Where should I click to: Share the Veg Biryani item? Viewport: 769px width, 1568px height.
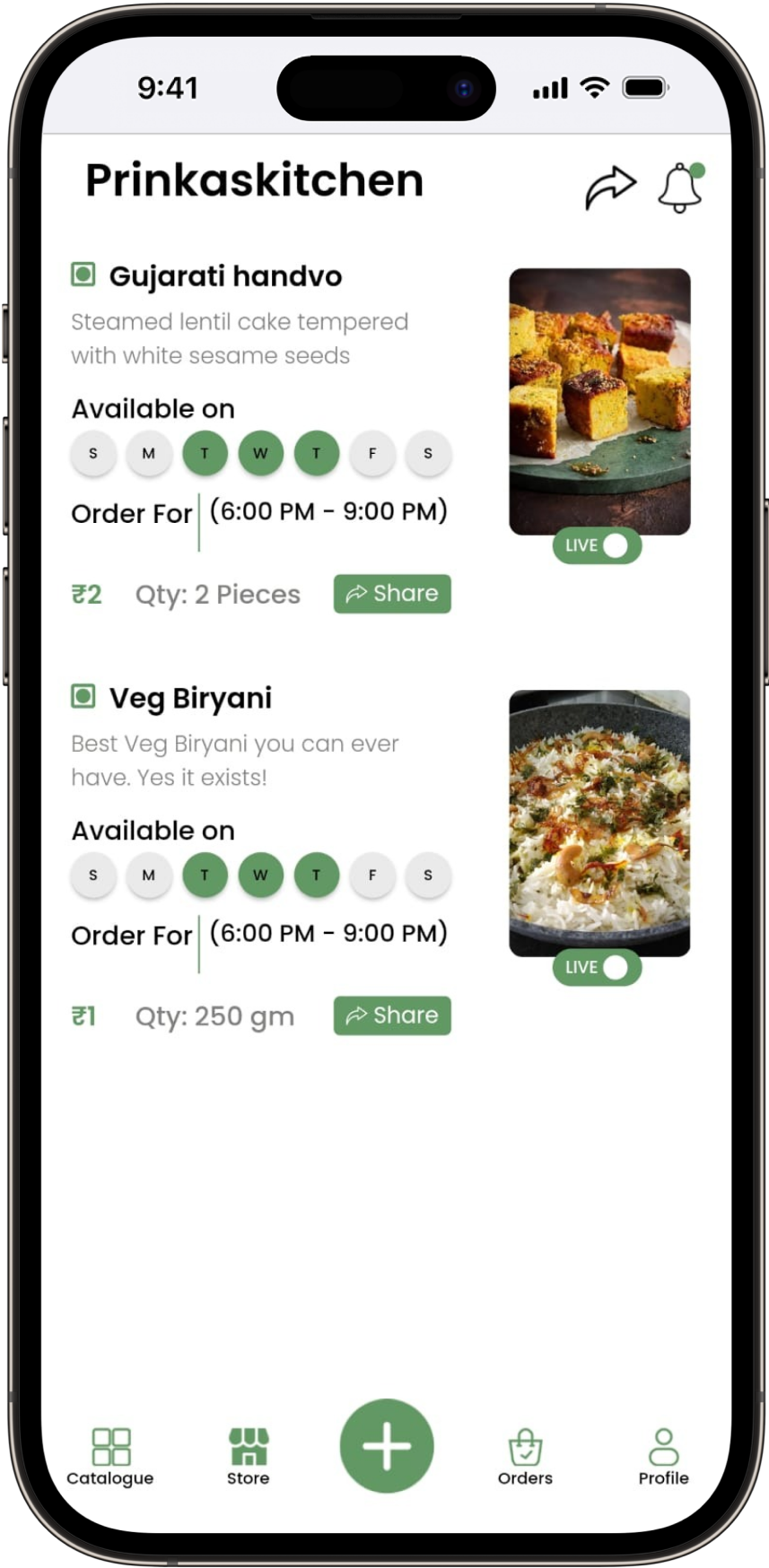coord(392,1015)
